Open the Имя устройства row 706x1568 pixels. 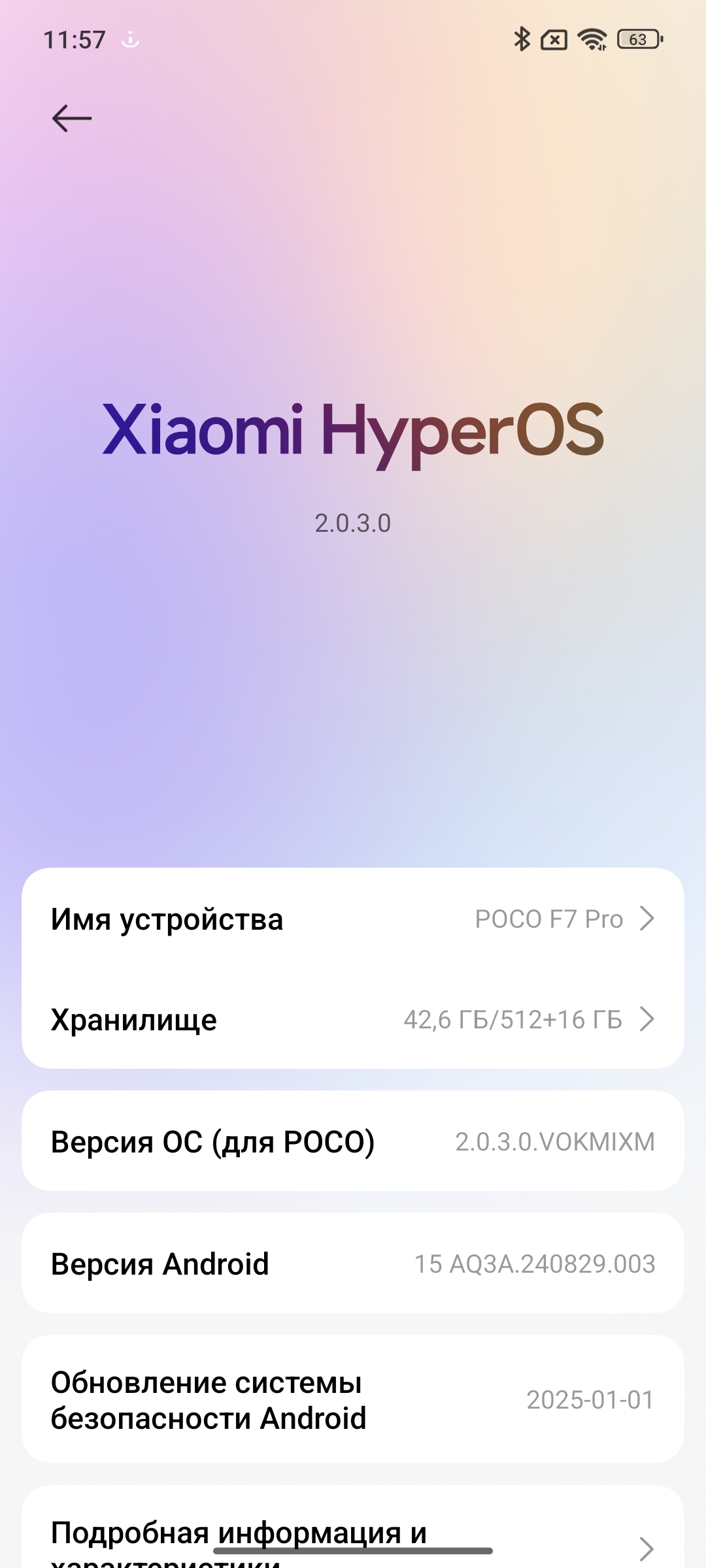[353, 919]
